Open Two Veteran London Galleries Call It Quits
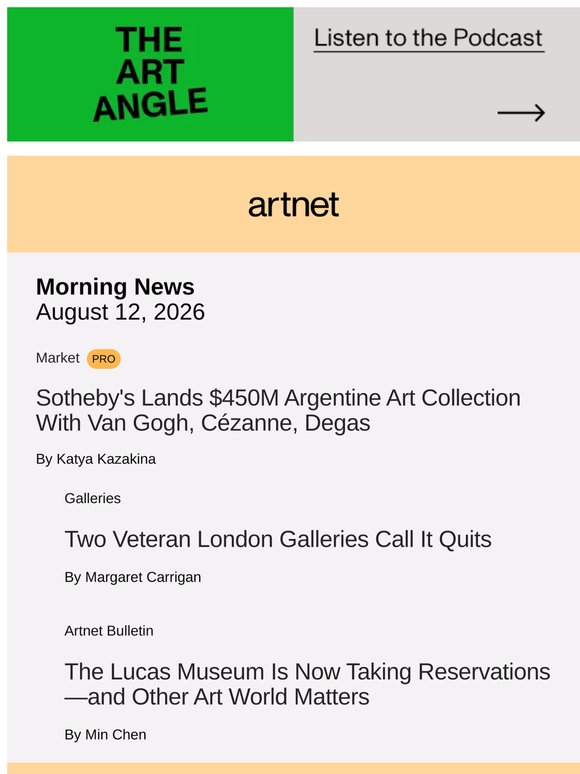This screenshot has height=774, width=580. point(278,539)
